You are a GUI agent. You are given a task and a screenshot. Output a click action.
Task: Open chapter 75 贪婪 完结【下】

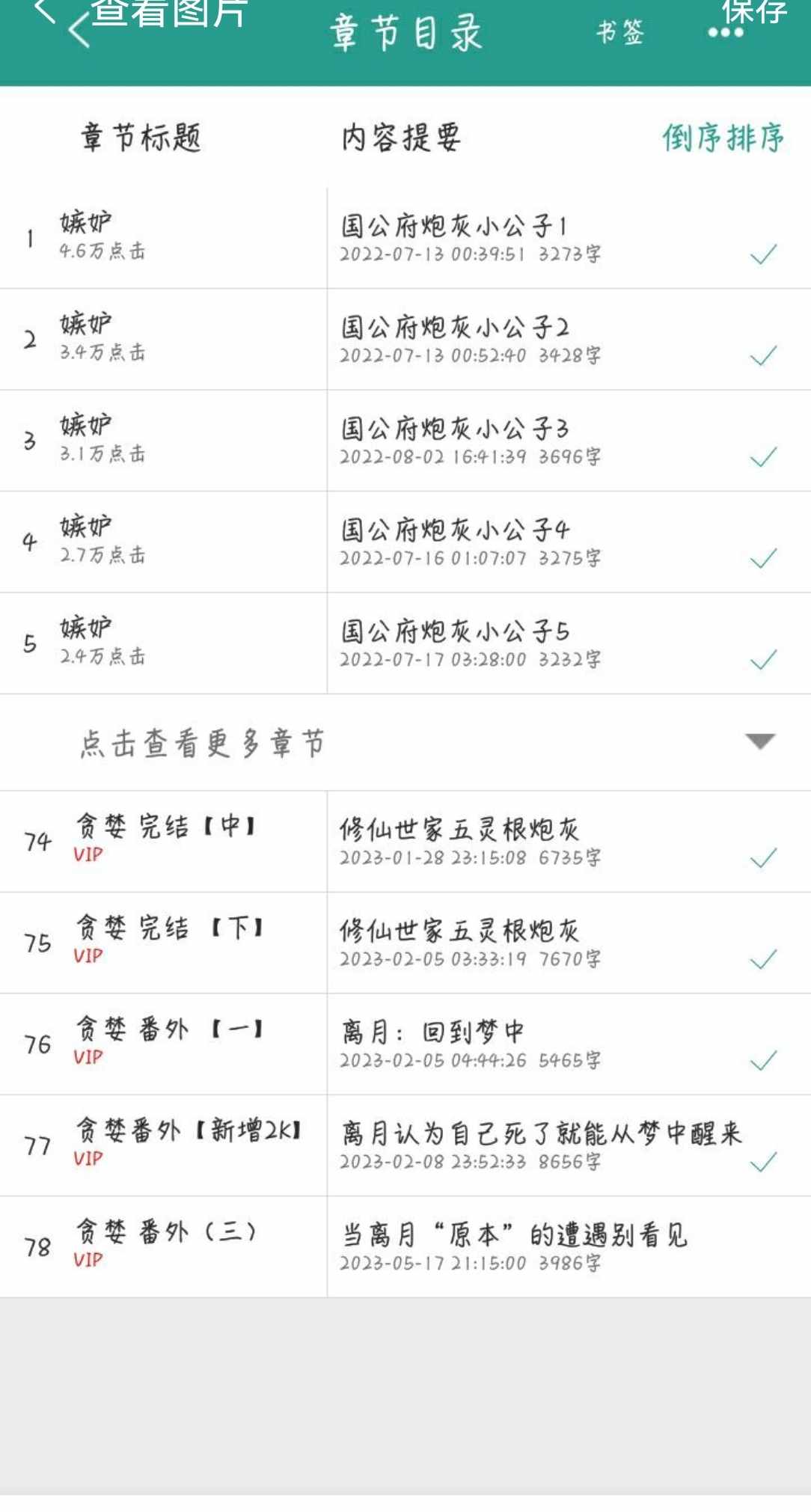click(405, 943)
